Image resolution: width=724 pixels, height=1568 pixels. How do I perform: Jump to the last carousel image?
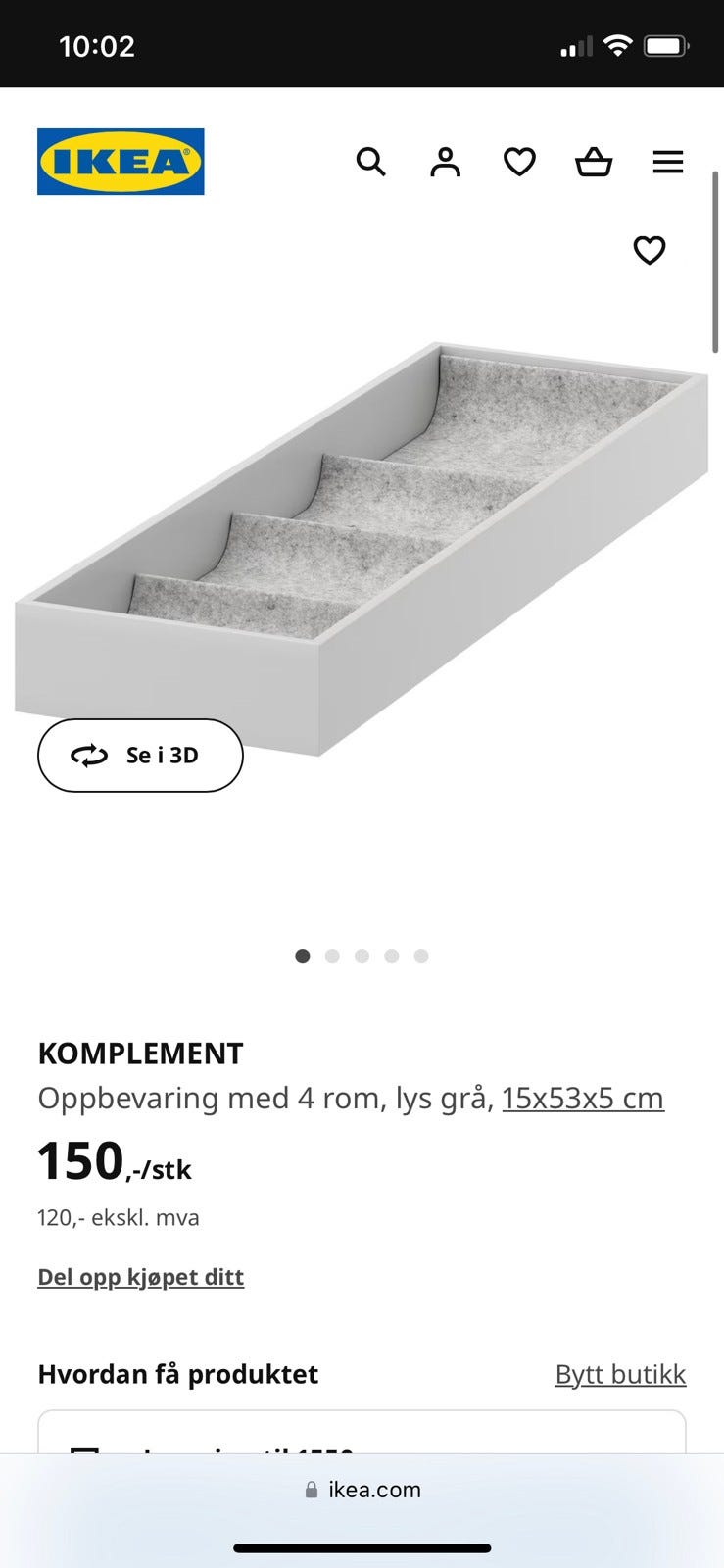click(x=421, y=955)
